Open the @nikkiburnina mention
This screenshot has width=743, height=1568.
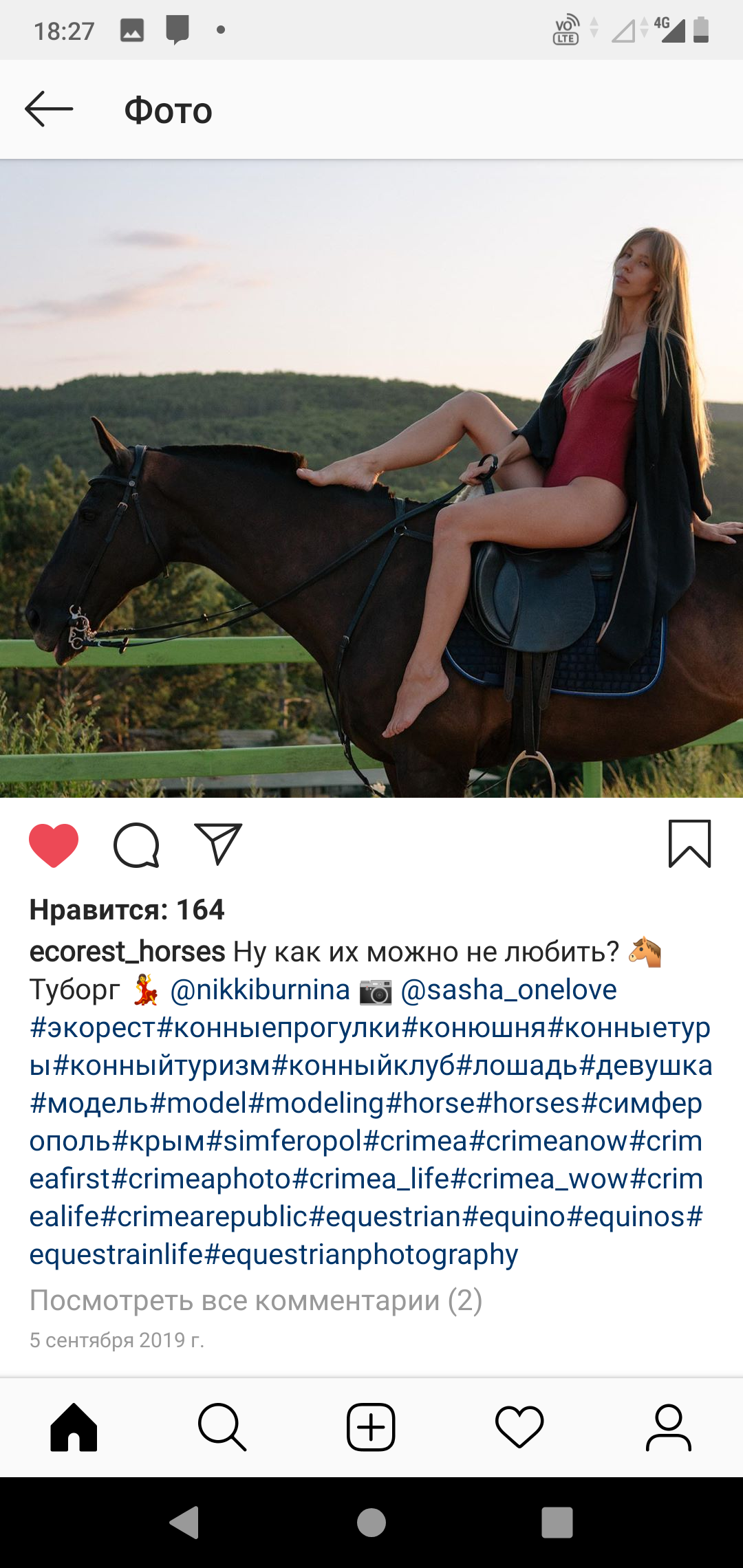pos(260,990)
